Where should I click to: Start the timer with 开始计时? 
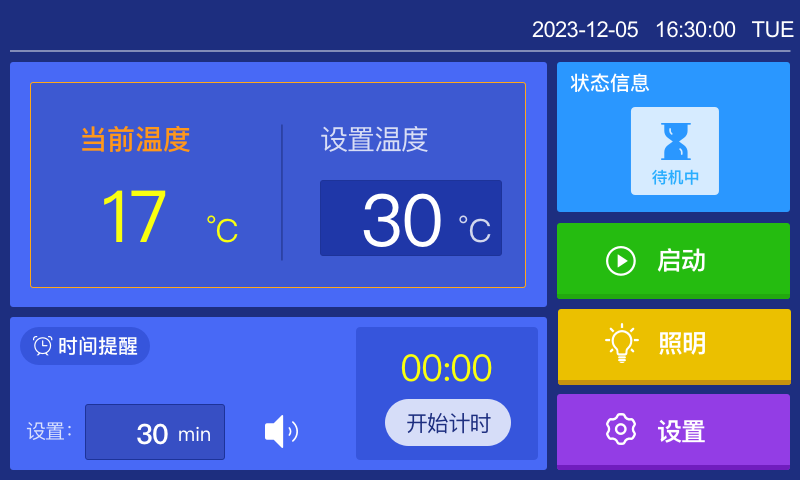(x=448, y=423)
